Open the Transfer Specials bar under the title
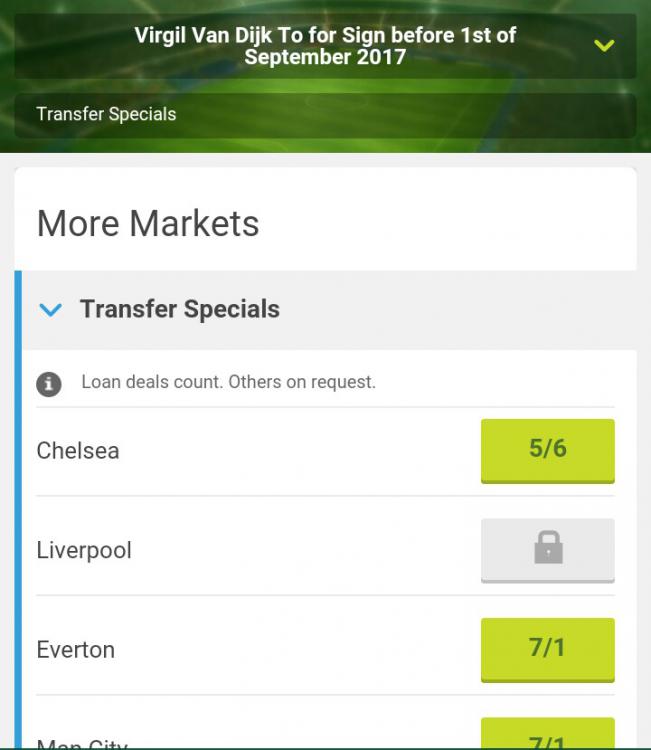Image resolution: width=651 pixels, height=750 pixels. click(x=325, y=115)
